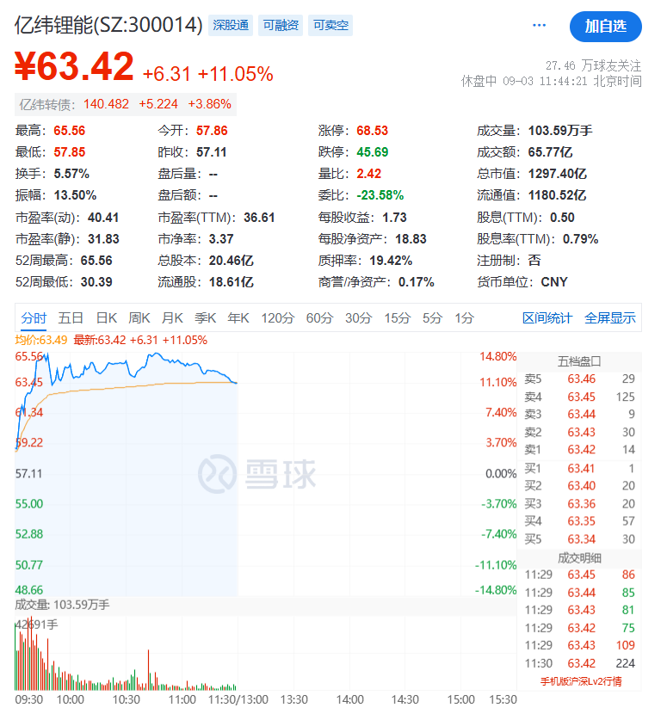Select the 分时 chart tab
The height and width of the screenshot is (714, 667).
pos(34,318)
